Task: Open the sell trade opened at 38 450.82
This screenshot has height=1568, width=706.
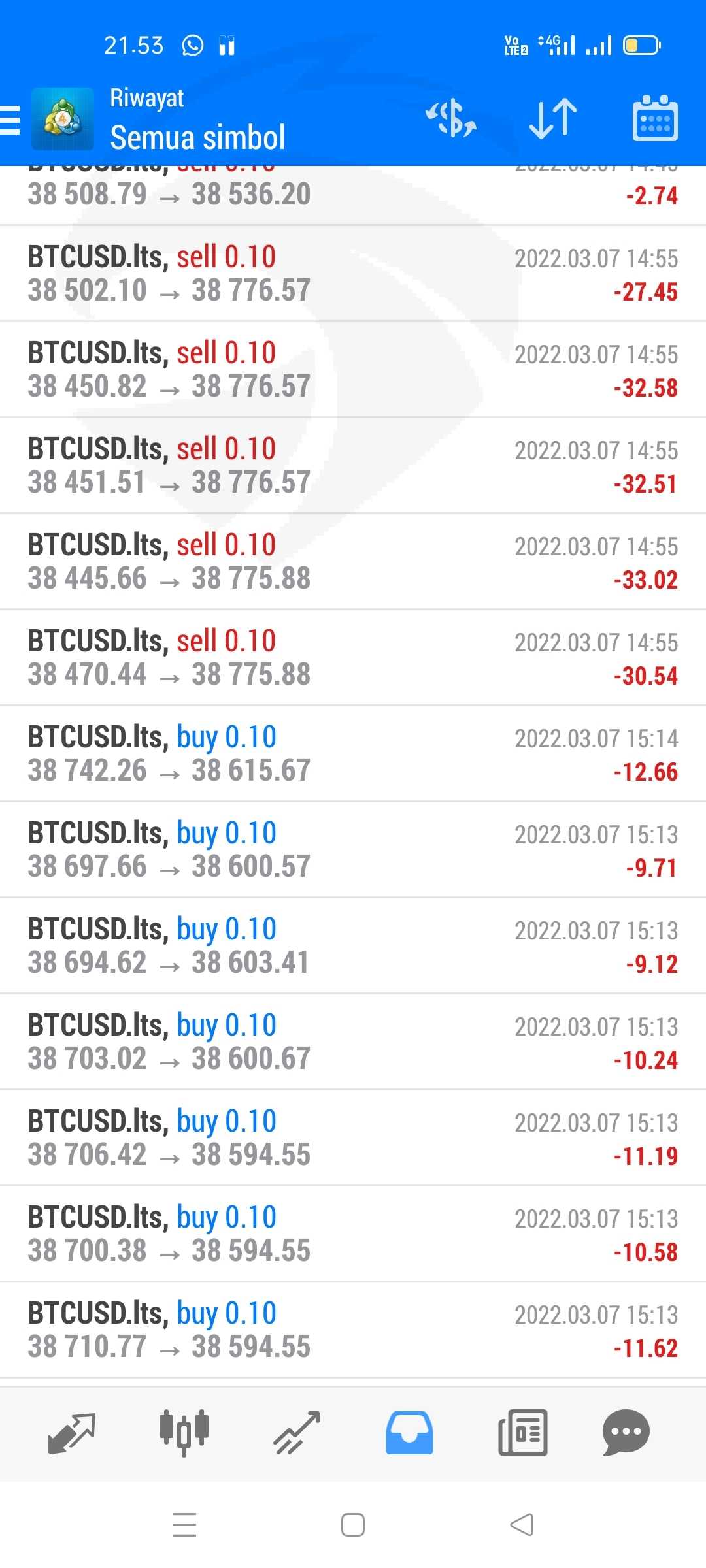Action: click(353, 370)
